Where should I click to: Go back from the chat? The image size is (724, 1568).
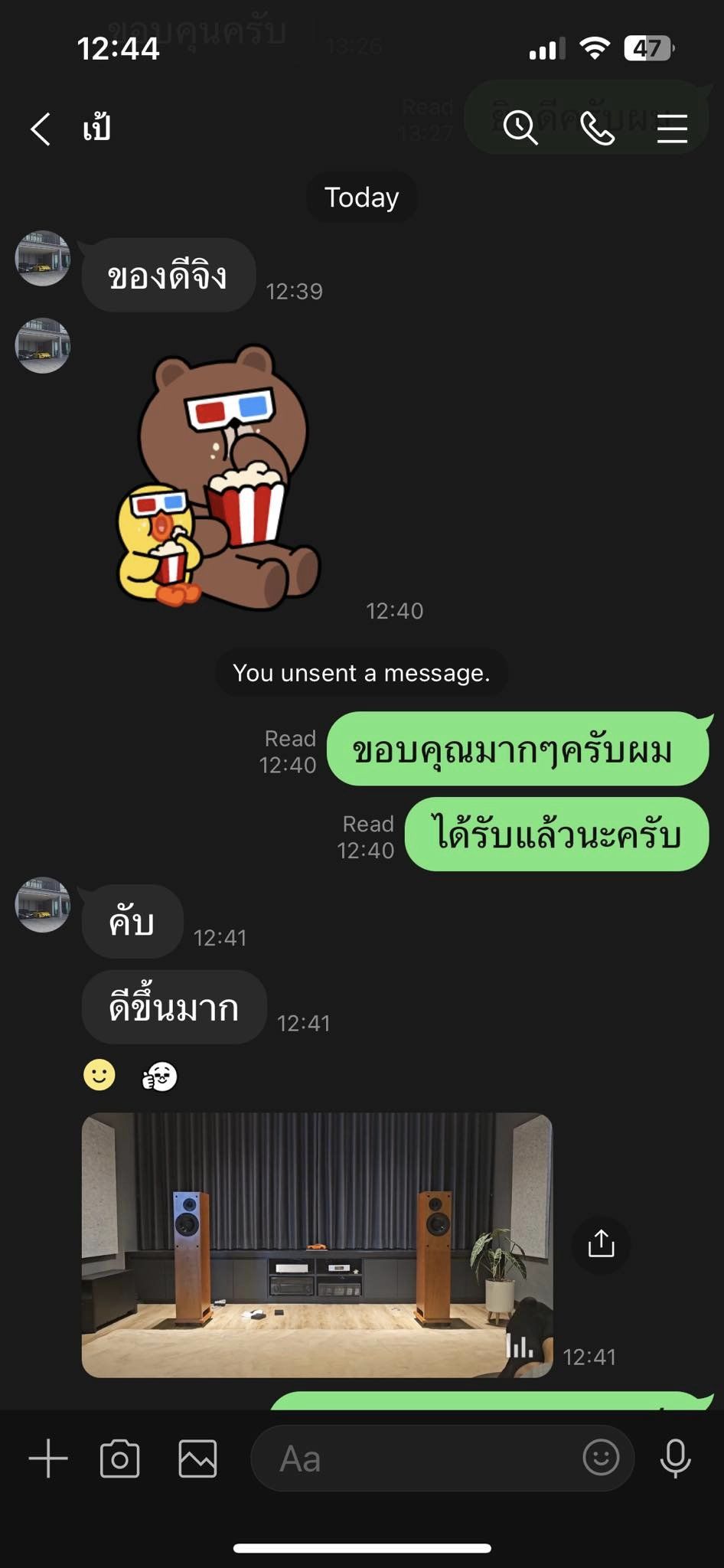[x=41, y=129]
